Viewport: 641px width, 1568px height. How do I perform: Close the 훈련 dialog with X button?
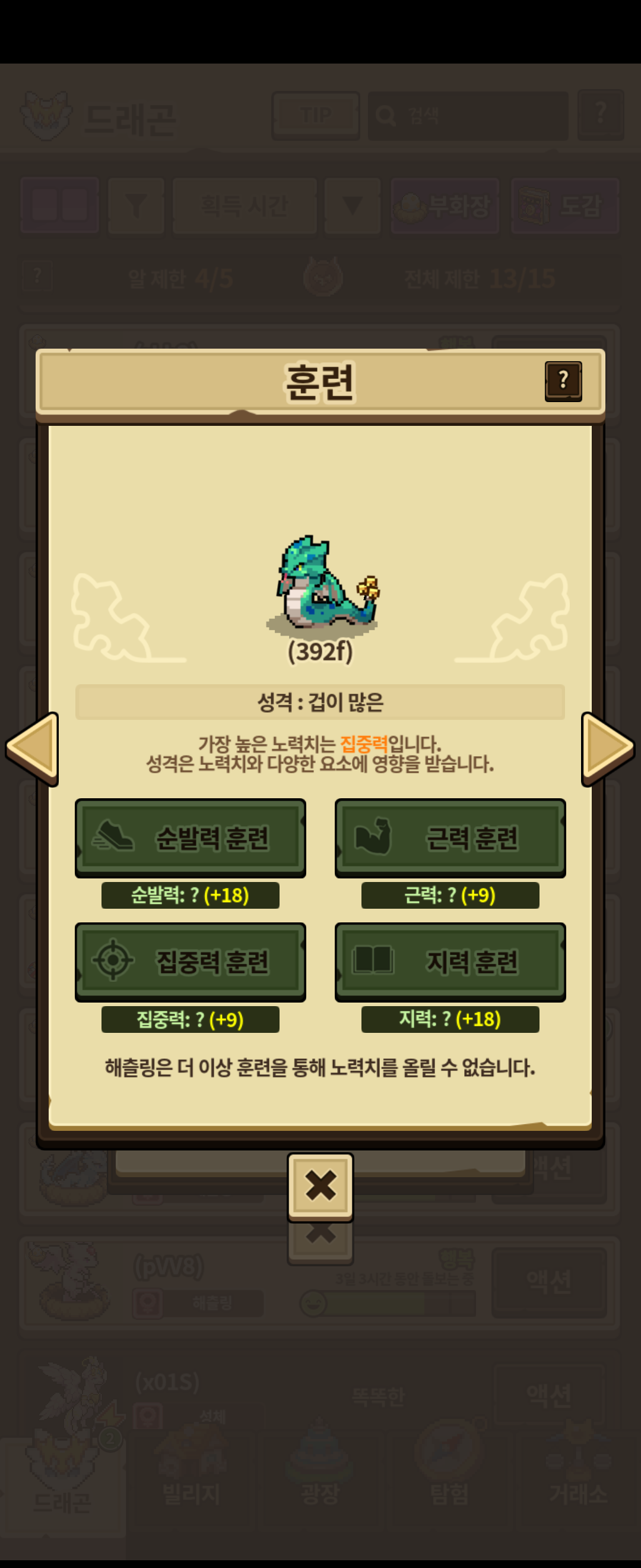(320, 1186)
